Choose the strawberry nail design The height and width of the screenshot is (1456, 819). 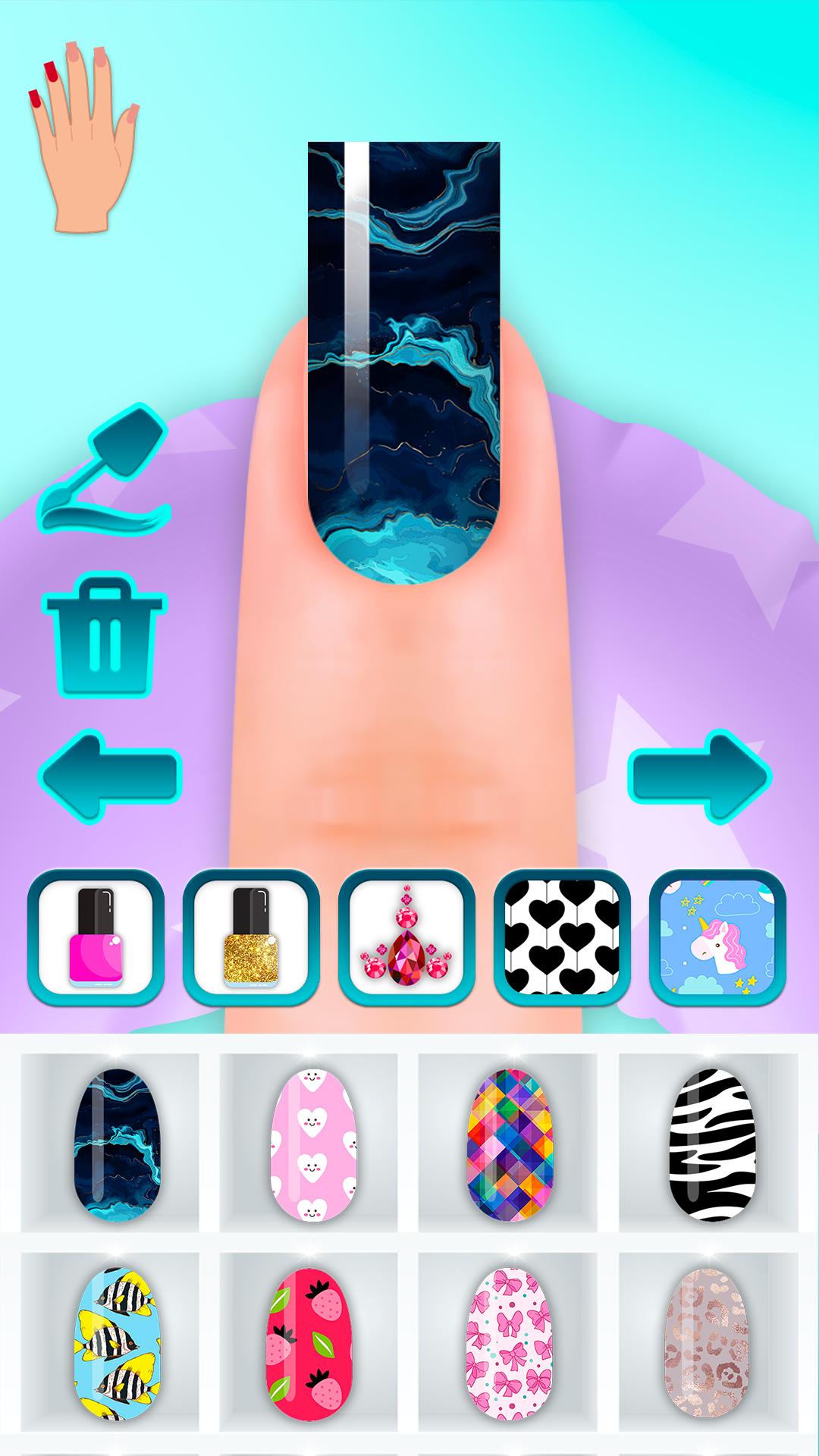(x=313, y=1344)
